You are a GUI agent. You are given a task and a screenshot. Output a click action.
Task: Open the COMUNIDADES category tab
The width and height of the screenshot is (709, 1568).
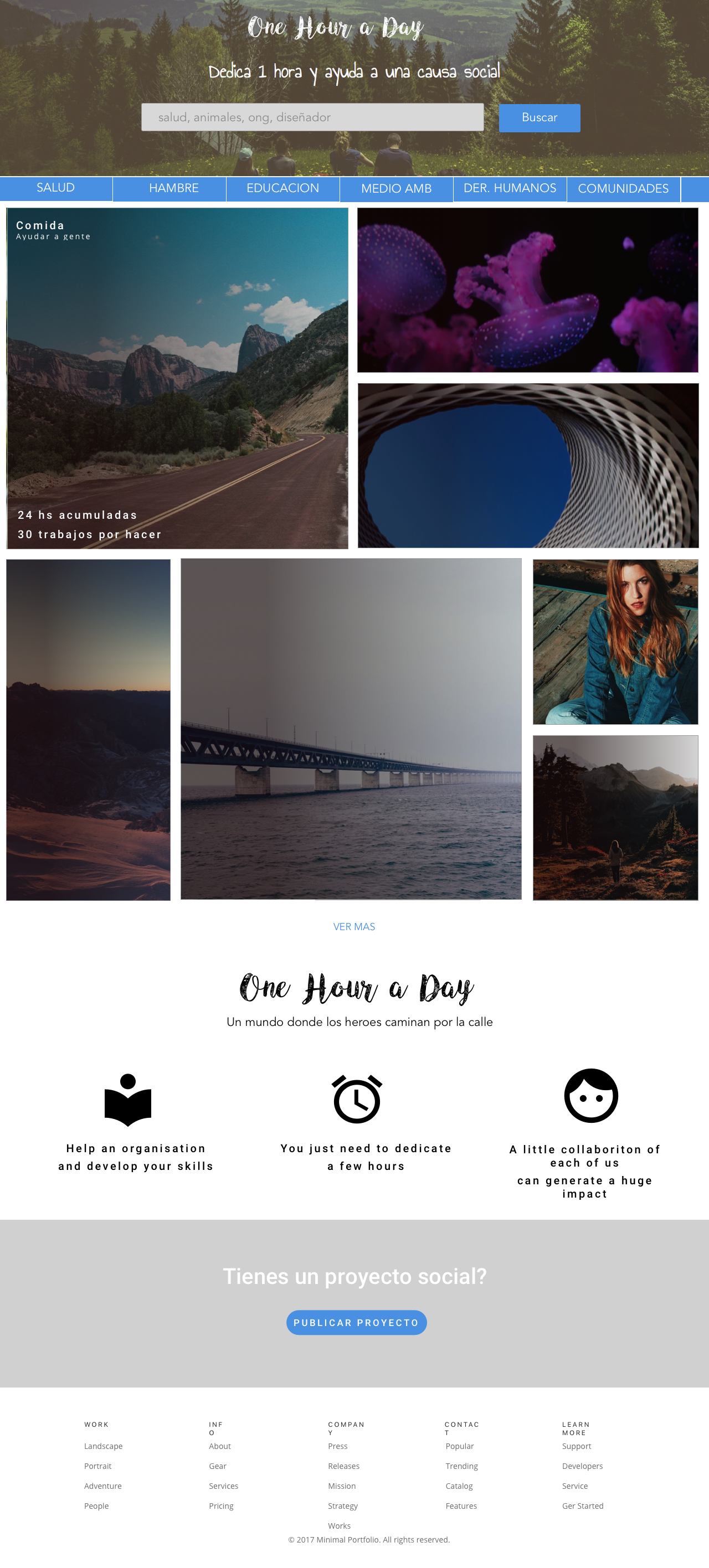point(623,189)
